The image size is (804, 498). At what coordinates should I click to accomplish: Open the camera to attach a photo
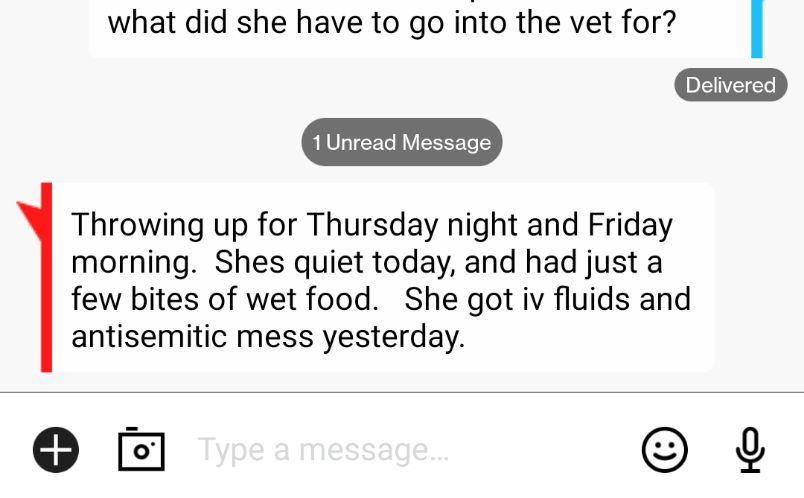[141, 449]
